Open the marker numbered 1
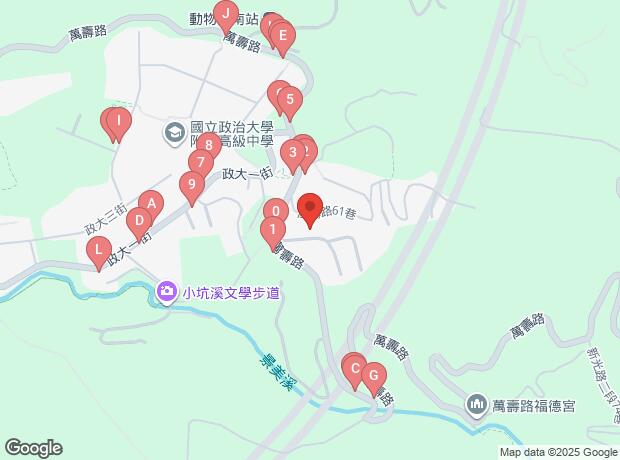Screen dimensions: 620x460 270,231
